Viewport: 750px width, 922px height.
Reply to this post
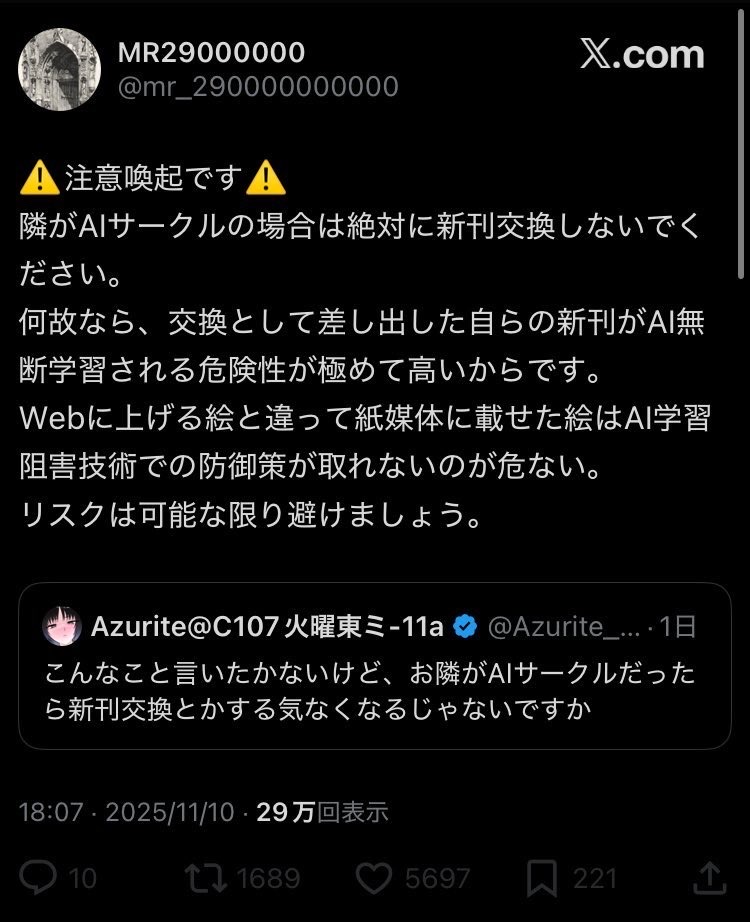(39, 877)
